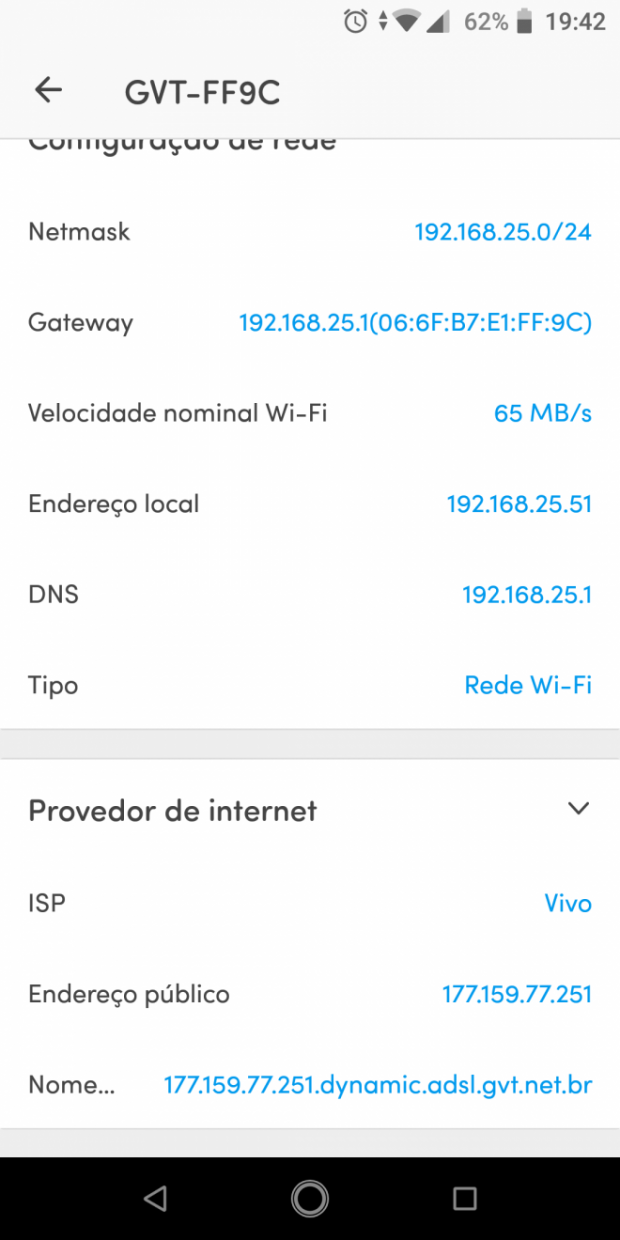Collapse the Provedor de internet section
This screenshot has height=1240, width=620.
578,809
